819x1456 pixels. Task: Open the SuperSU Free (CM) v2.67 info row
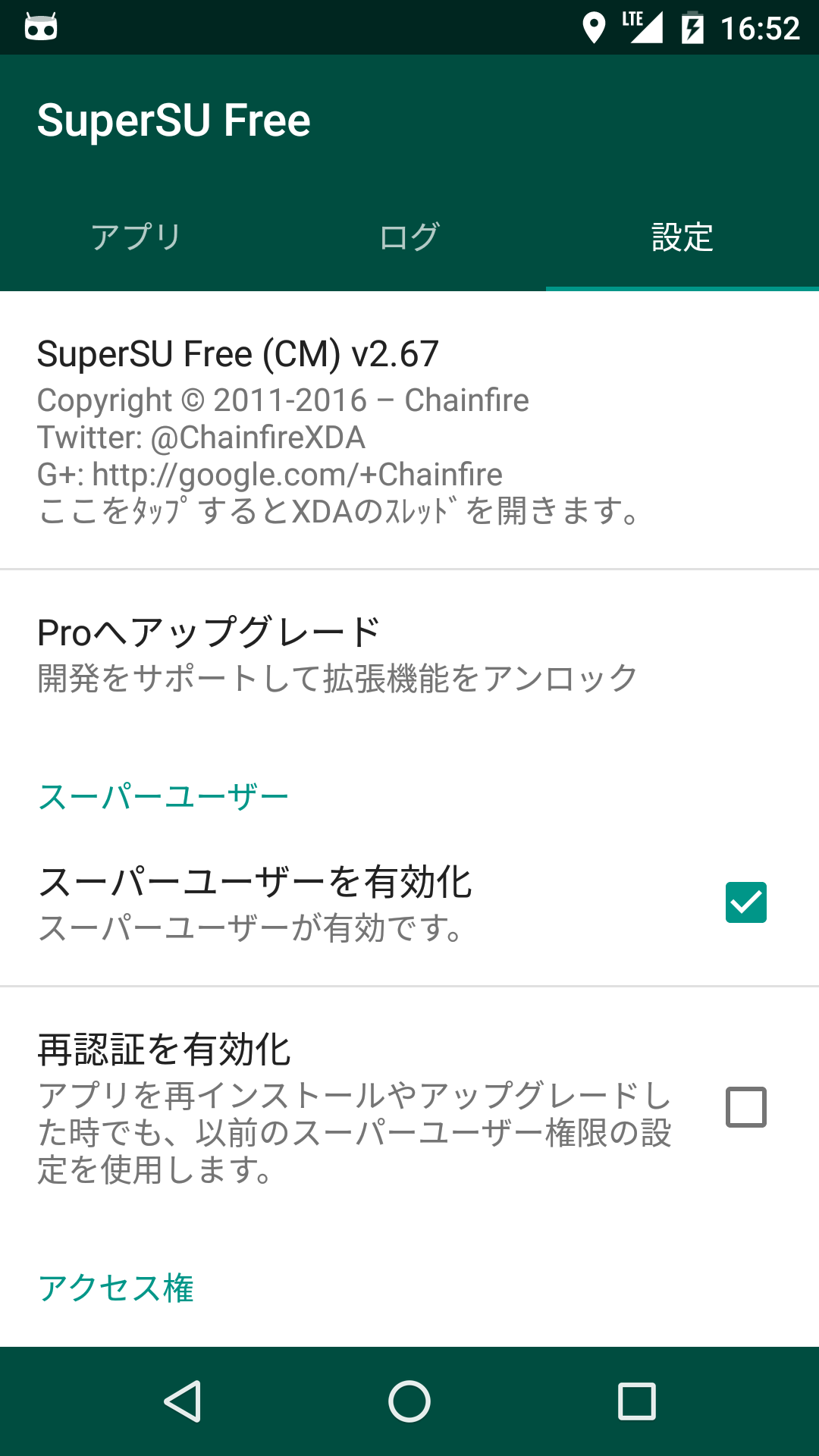(x=409, y=431)
